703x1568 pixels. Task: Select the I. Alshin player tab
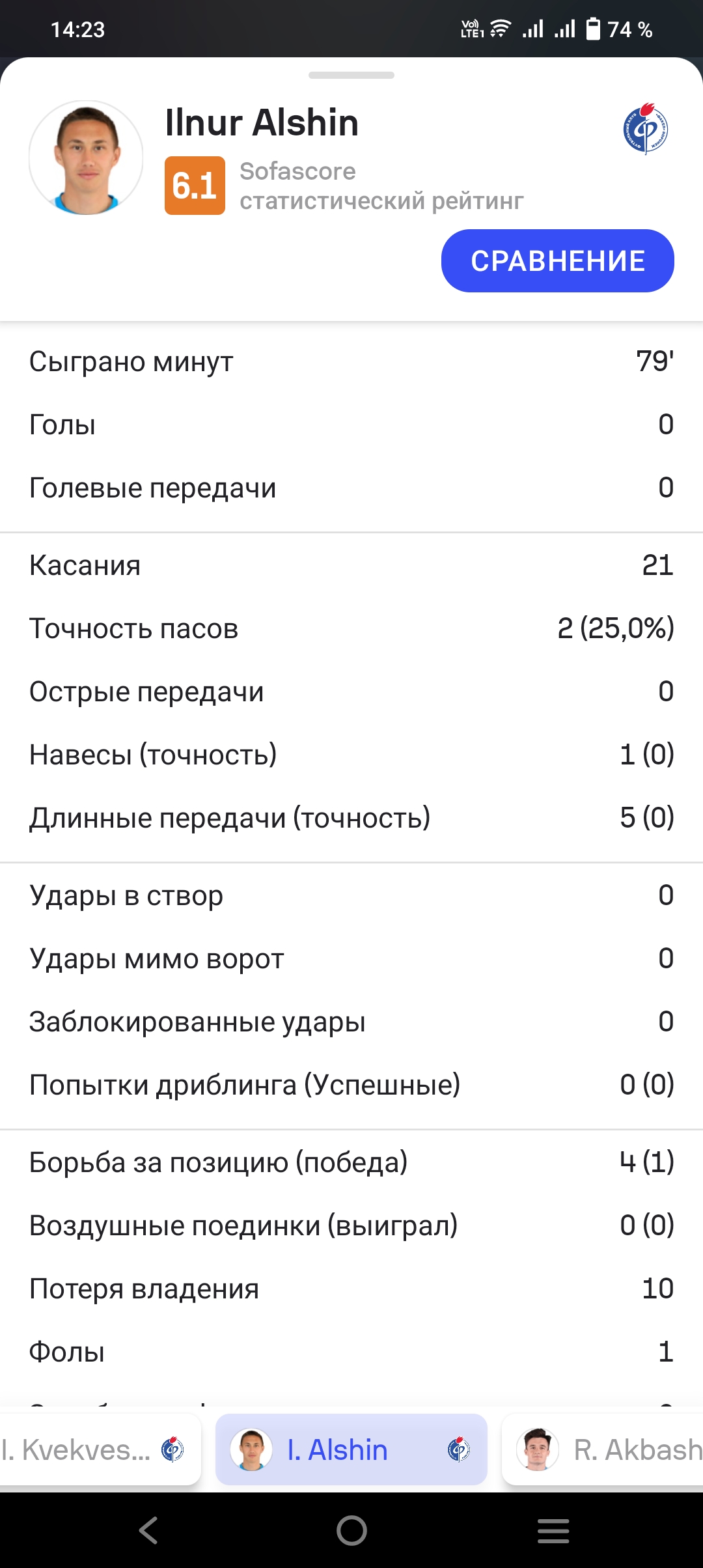point(351,1449)
